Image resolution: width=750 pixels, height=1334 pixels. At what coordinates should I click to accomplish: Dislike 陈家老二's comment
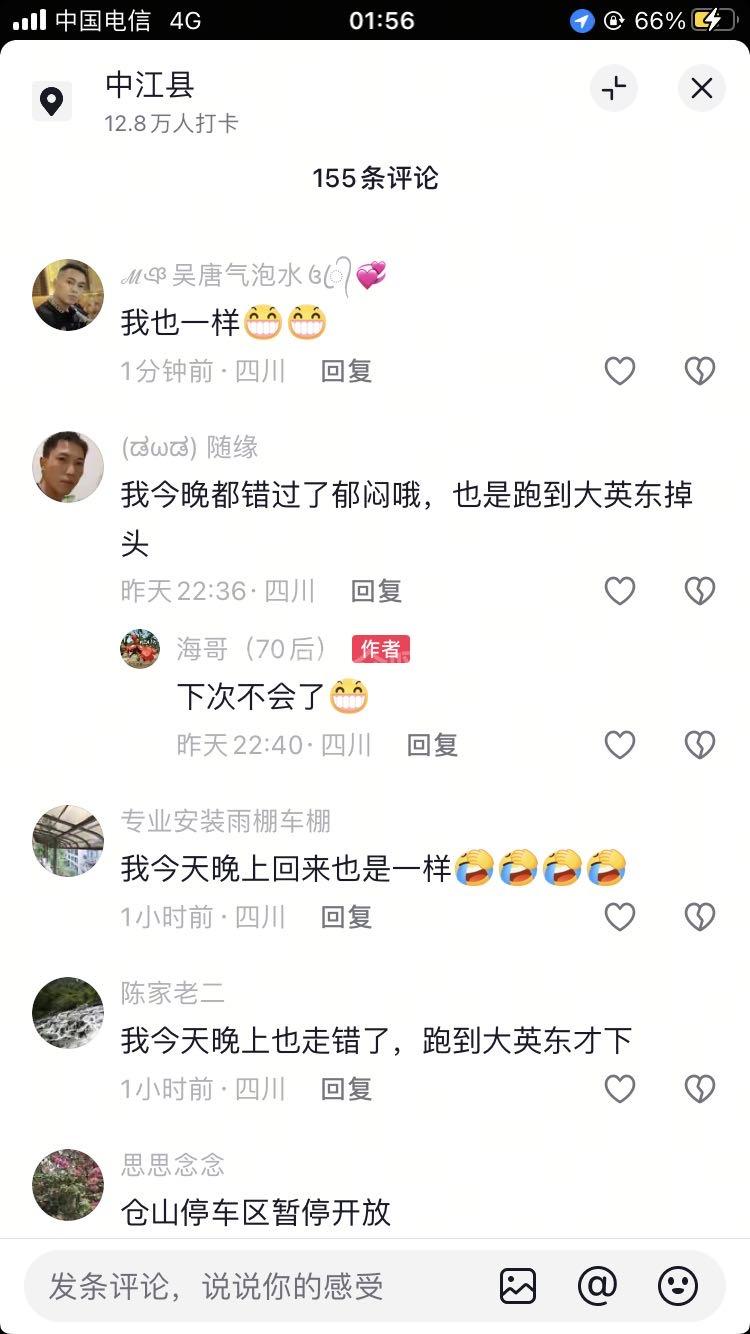pyautogui.click(x=699, y=1088)
